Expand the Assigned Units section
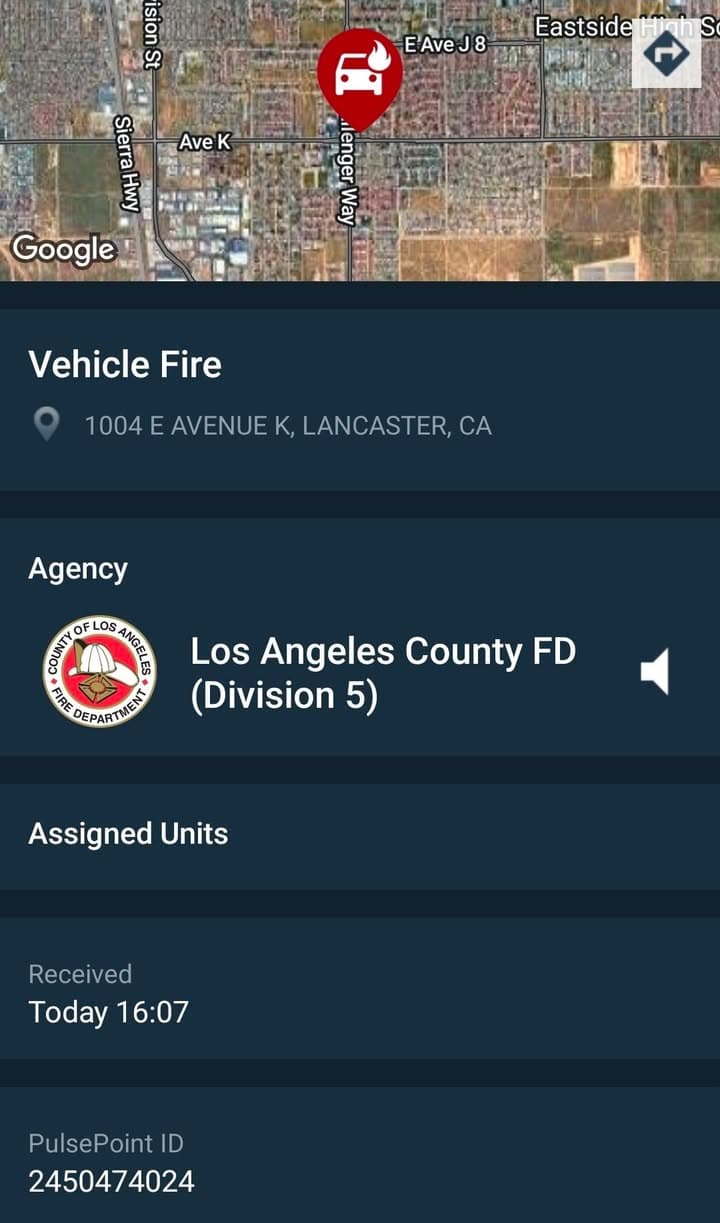The image size is (720, 1223). pos(129,833)
